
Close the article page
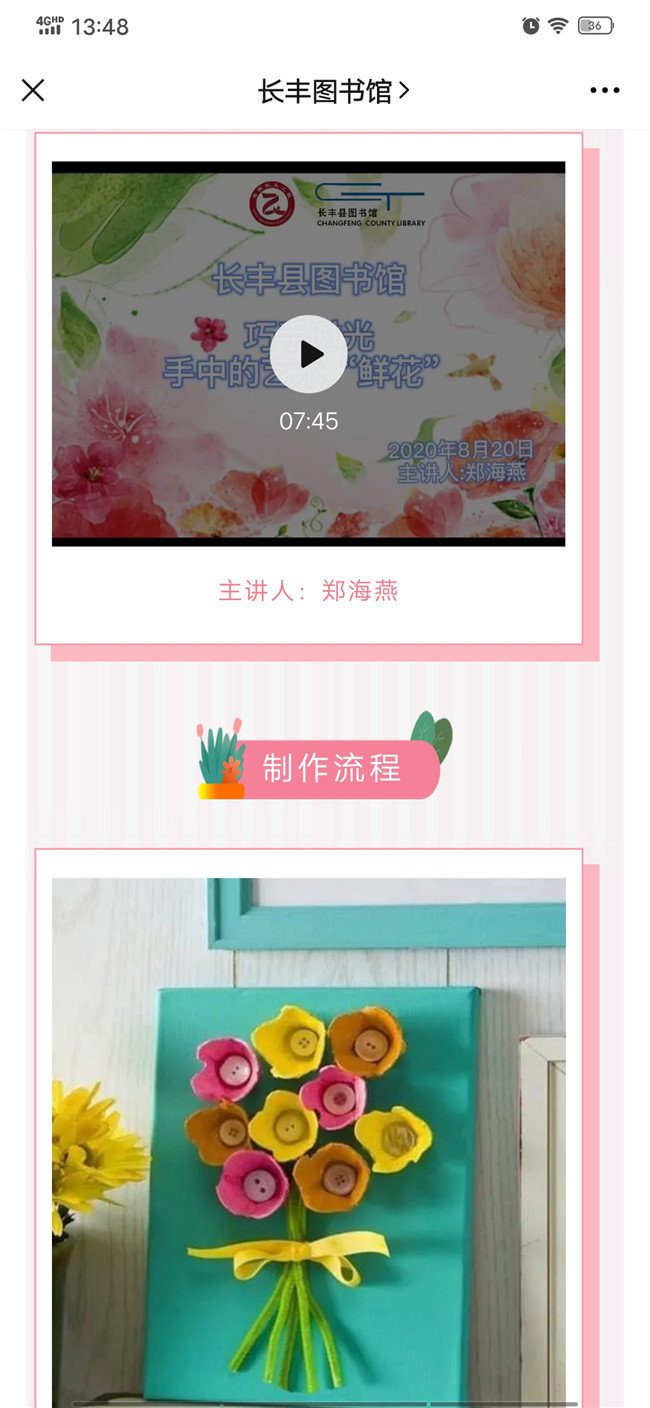pos(33,91)
